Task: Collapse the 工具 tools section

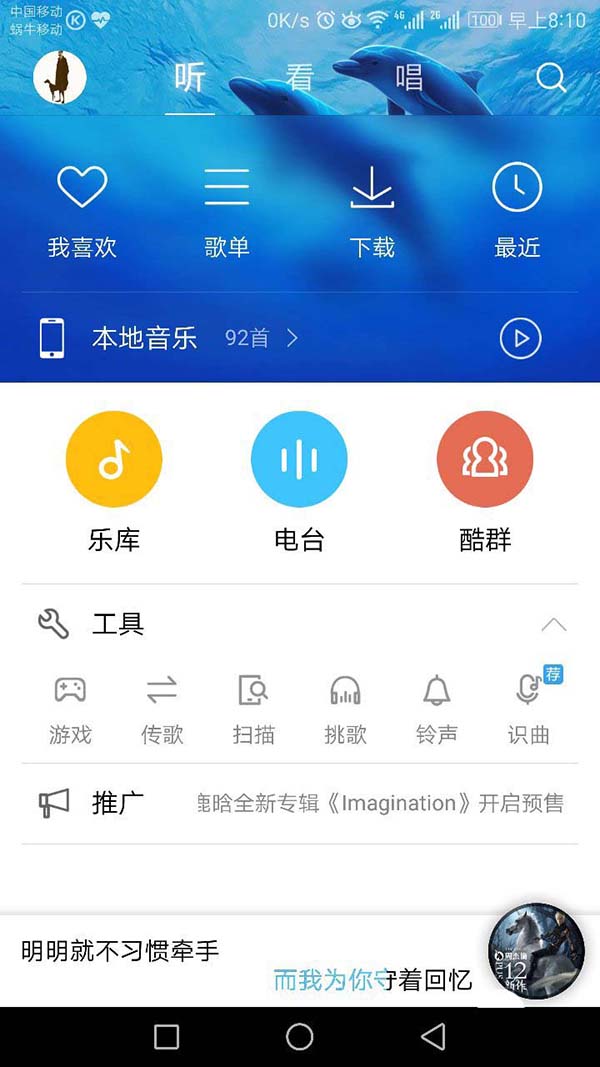Action: [x=553, y=625]
